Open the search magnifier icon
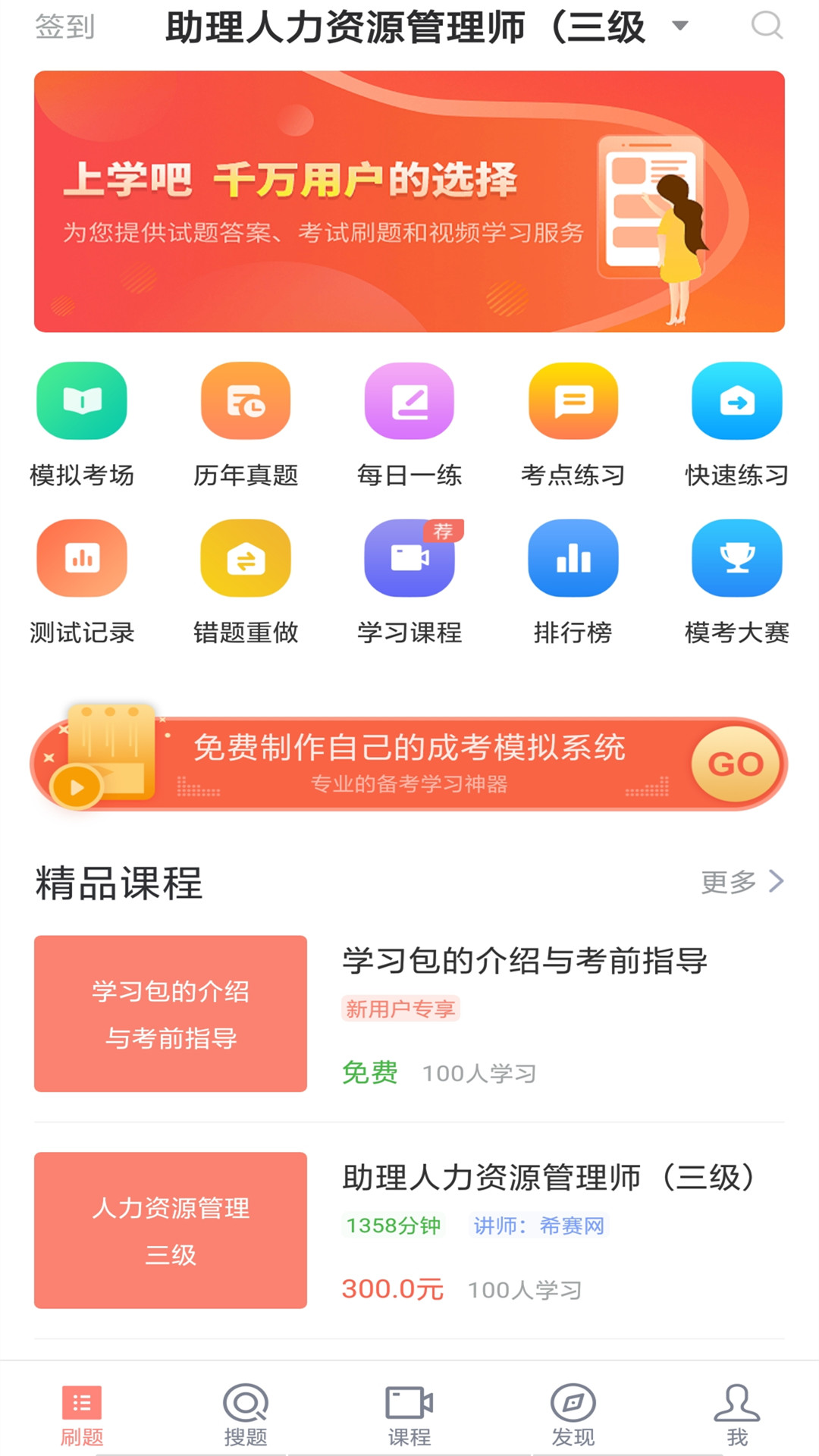This screenshot has width=819, height=1456. pos(767,27)
